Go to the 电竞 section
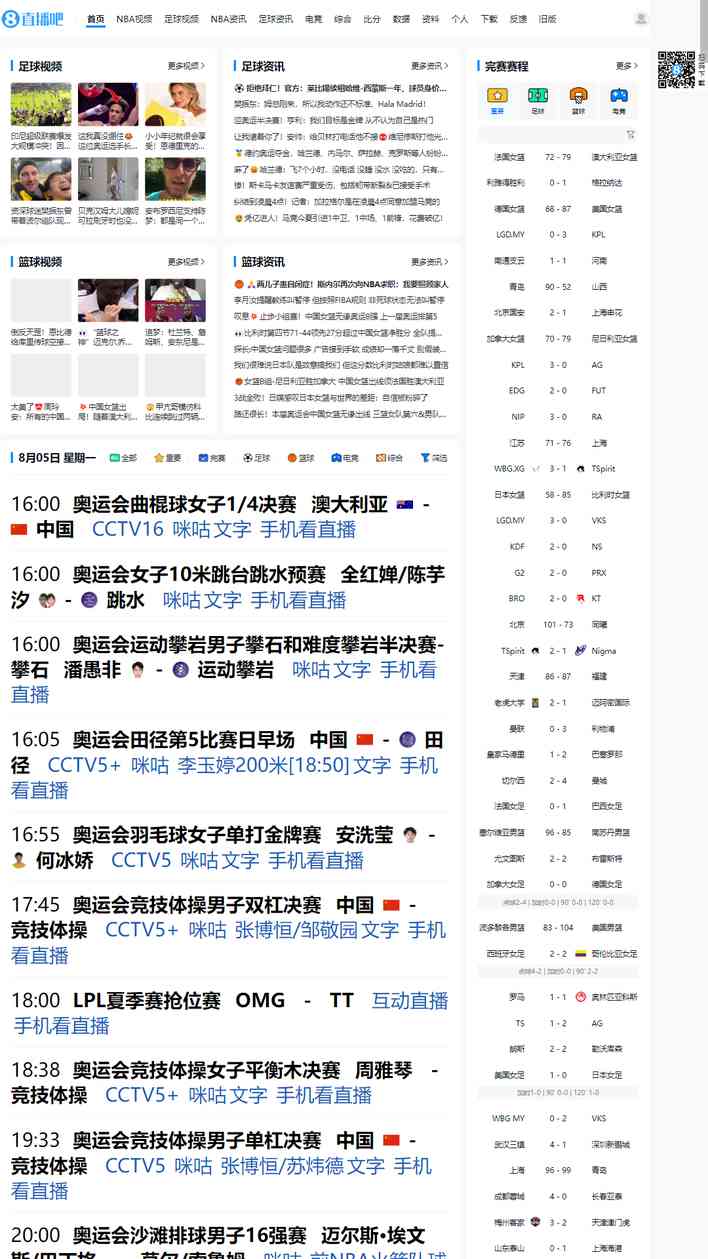Image resolution: width=708 pixels, height=1259 pixels. (314, 19)
